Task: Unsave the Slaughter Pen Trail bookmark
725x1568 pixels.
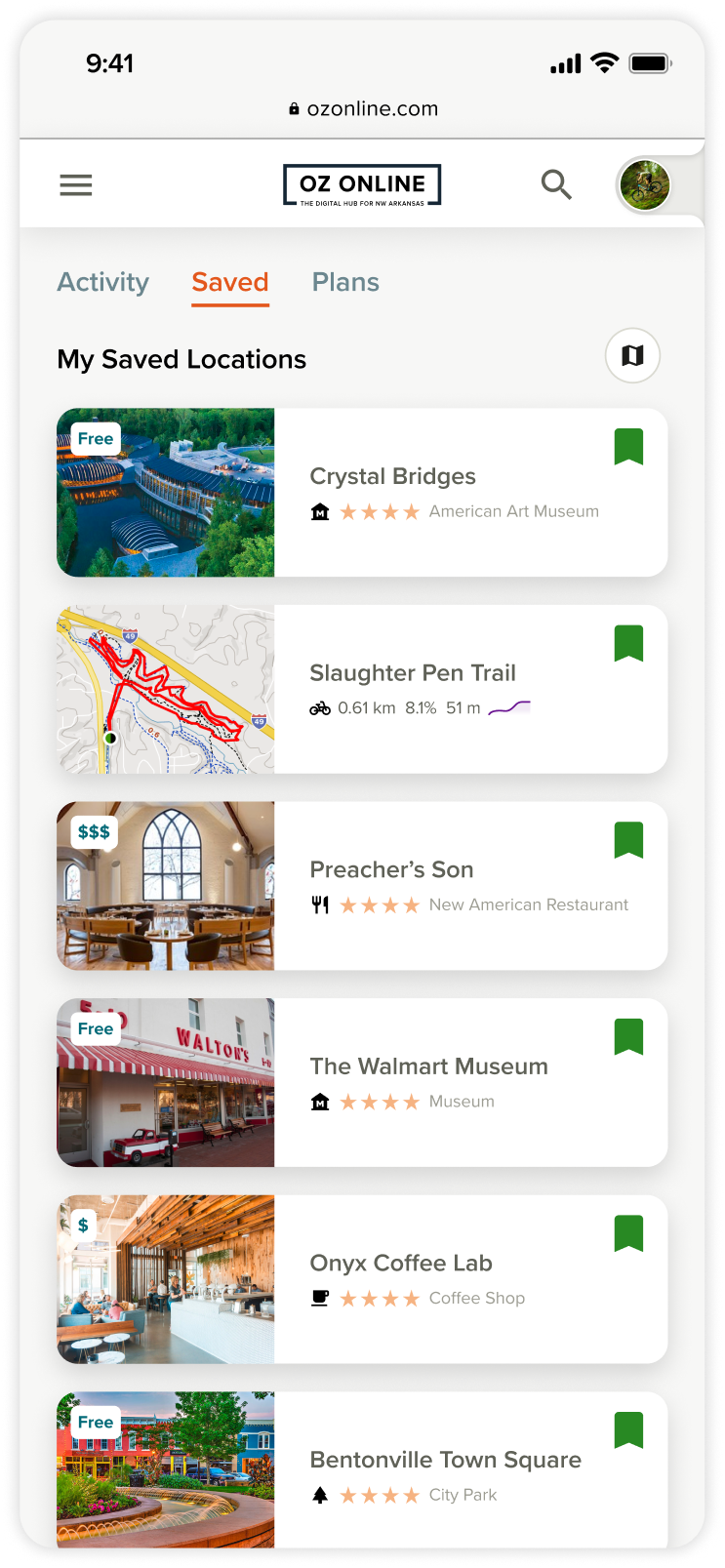Action: (x=628, y=644)
